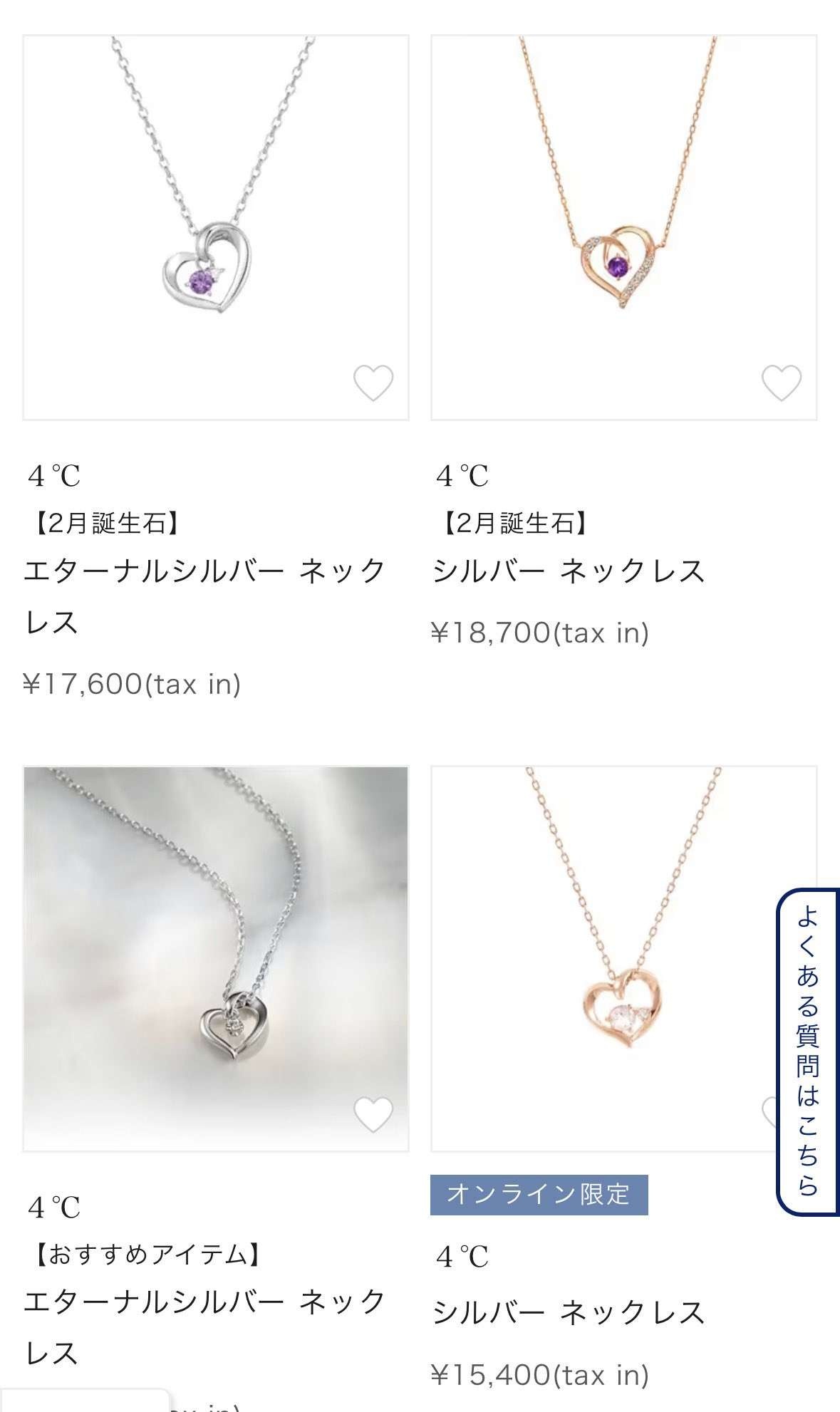
Task: Open the ¥17,600 February birthstone necklace
Action: pos(216,228)
